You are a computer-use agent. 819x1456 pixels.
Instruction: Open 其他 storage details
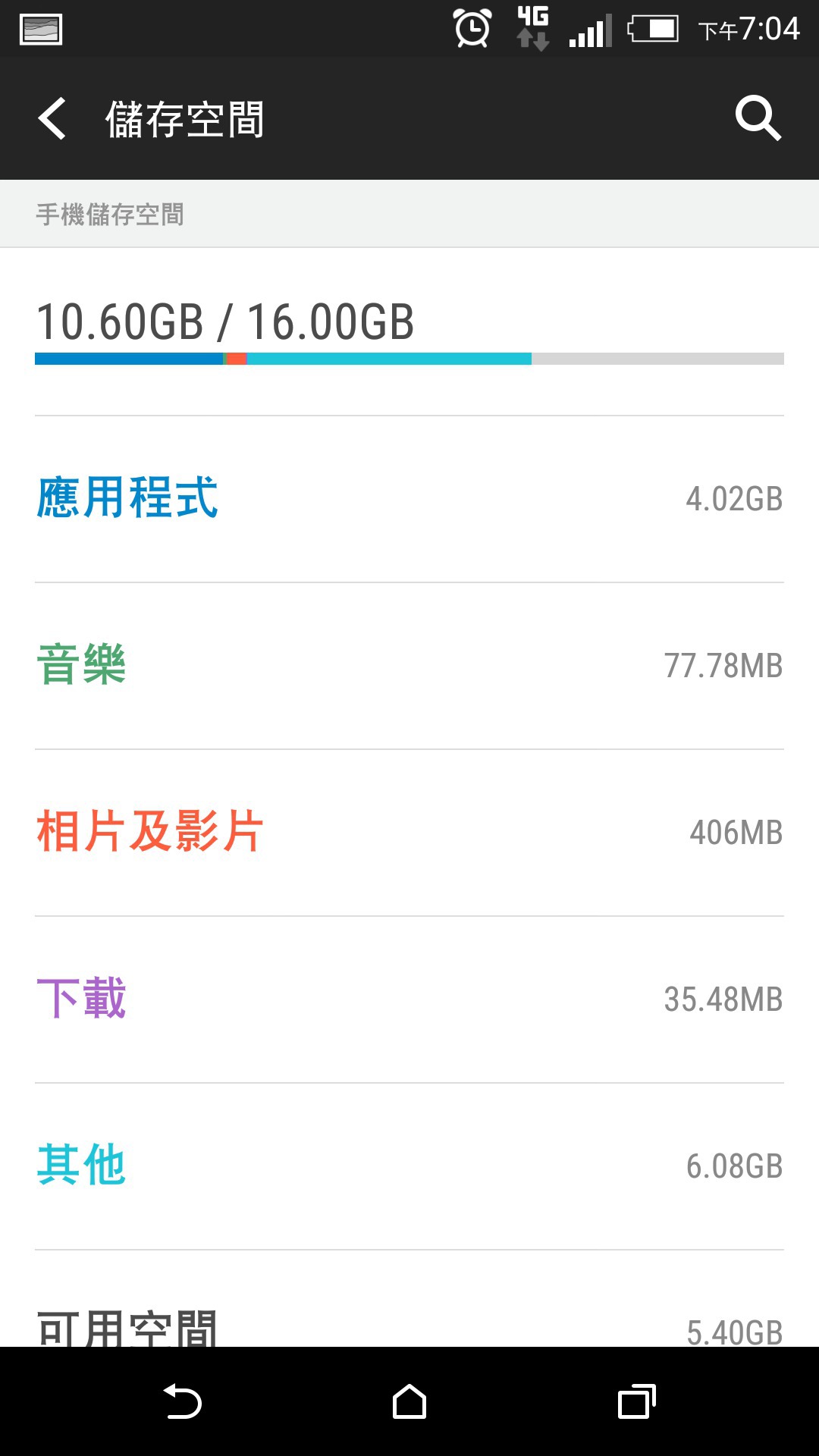click(409, 1166)
